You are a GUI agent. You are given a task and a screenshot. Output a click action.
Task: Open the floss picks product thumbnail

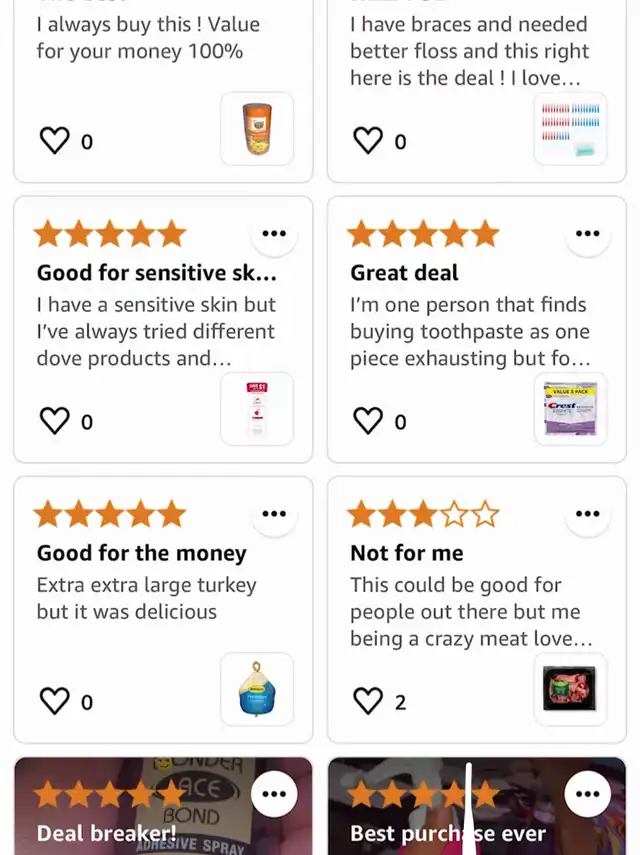570,128
